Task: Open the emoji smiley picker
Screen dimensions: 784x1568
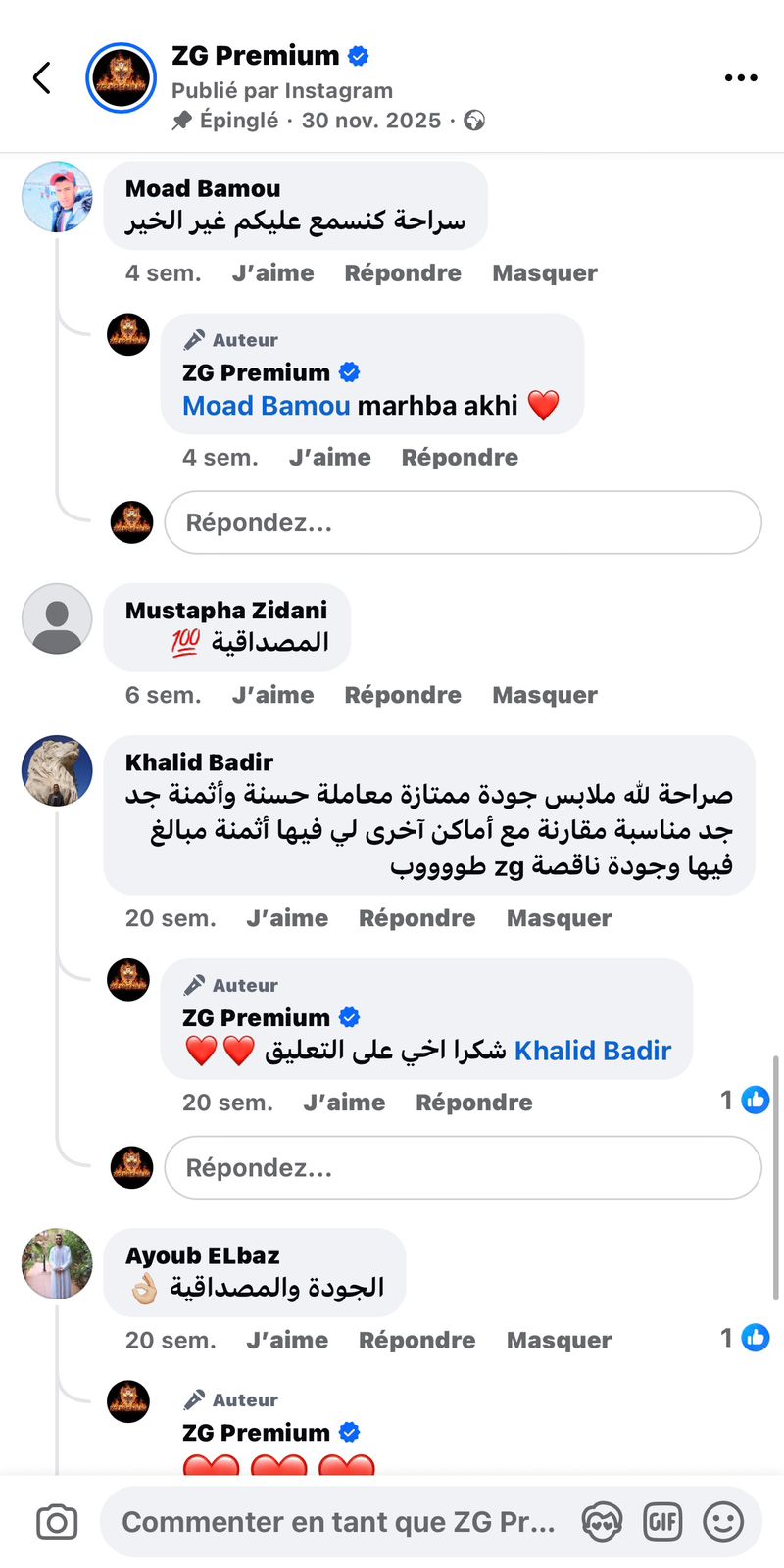Action: [723, 1522]
